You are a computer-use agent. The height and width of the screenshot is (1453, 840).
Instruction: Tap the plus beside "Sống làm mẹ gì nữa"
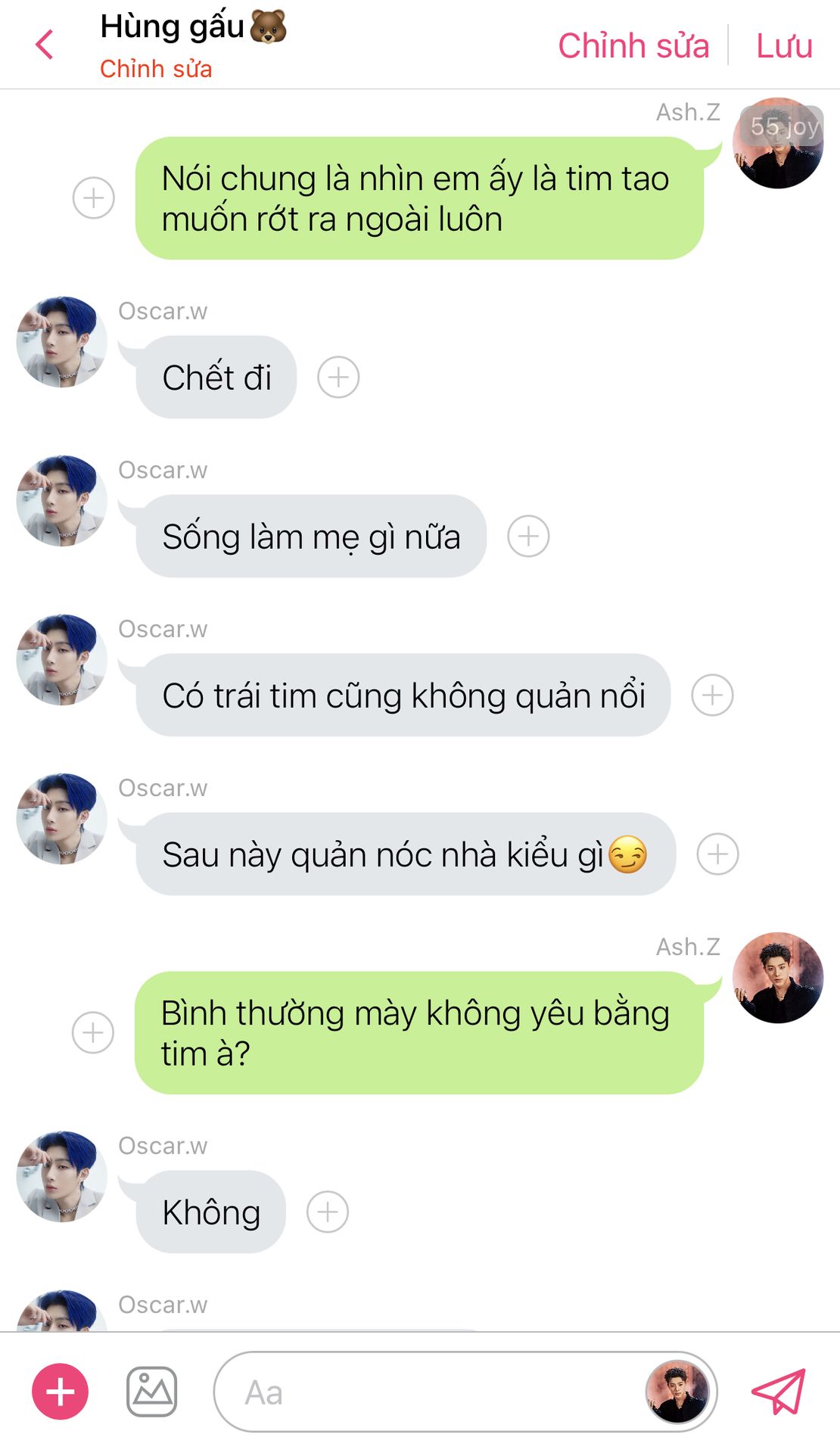tap(528, 536)
